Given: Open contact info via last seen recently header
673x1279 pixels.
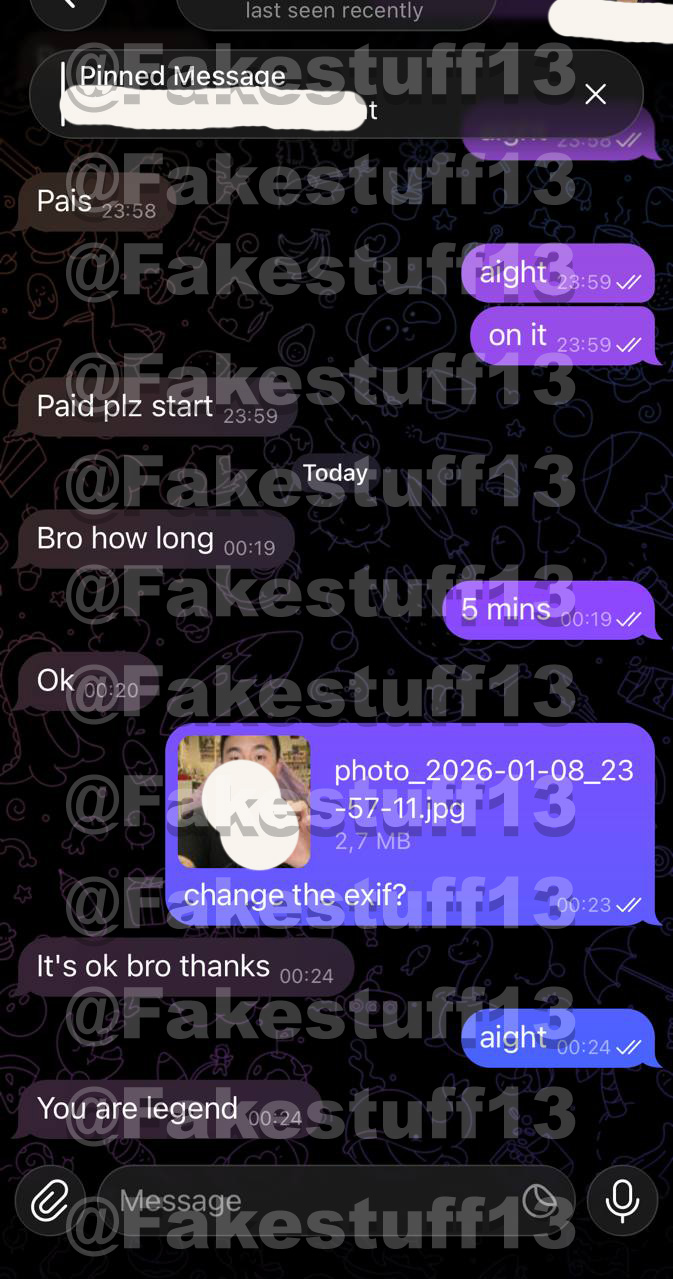Looking at the screenshot, I should pyautogui.click(x=335, y=12).
